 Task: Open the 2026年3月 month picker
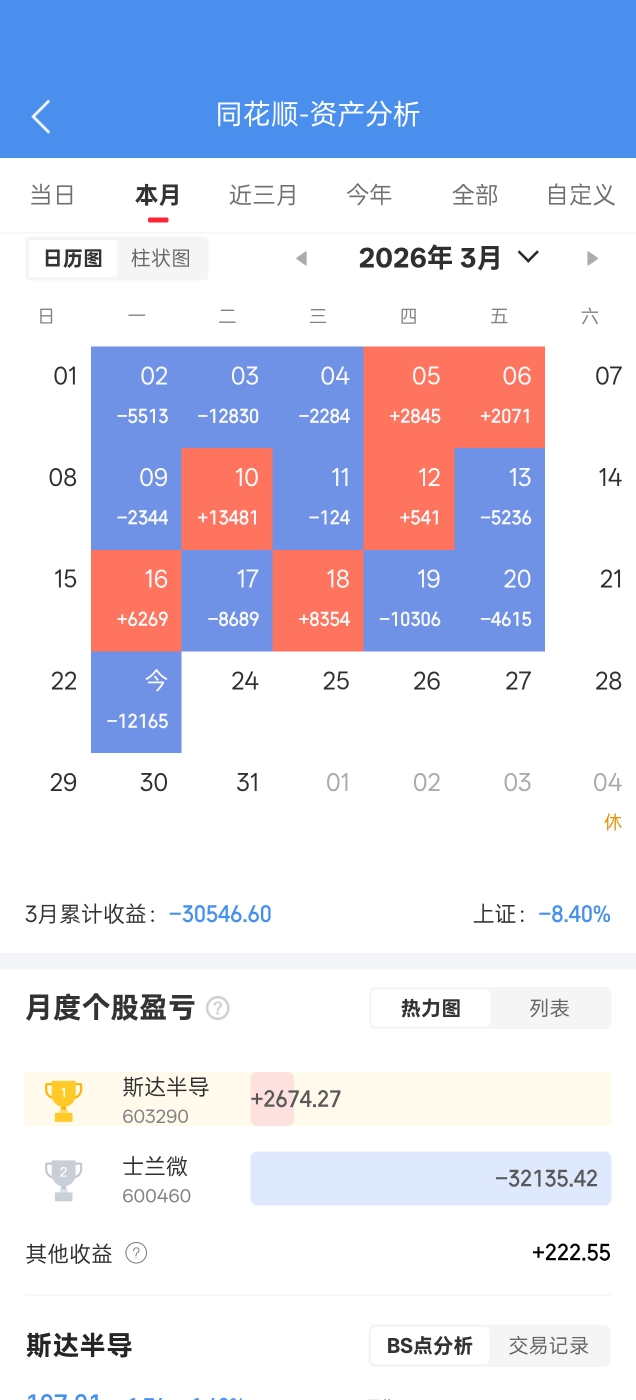(448, 258)
